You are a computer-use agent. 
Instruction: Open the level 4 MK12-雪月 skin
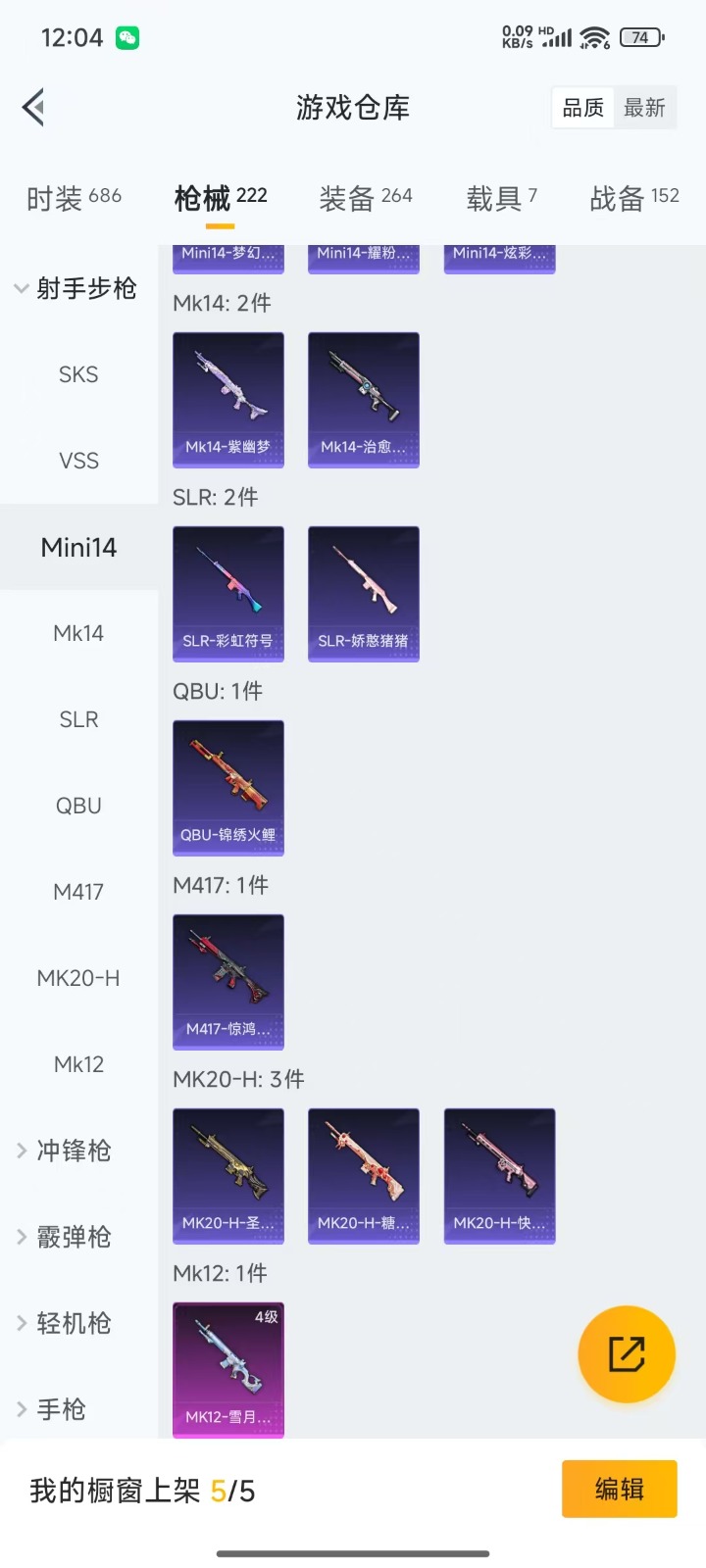click(x=228, y=1369)
